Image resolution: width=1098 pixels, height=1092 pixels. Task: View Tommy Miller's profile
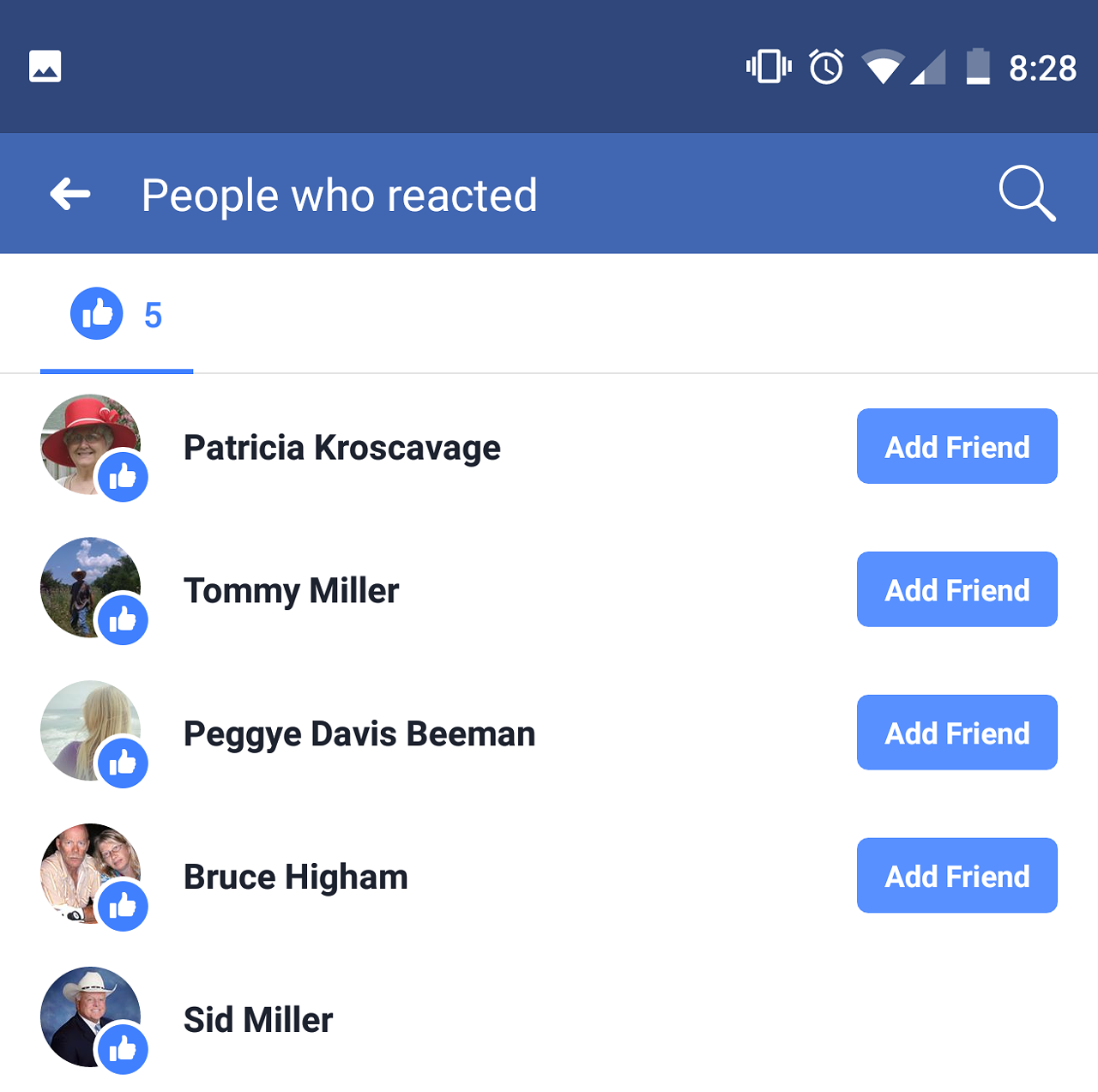292,591
